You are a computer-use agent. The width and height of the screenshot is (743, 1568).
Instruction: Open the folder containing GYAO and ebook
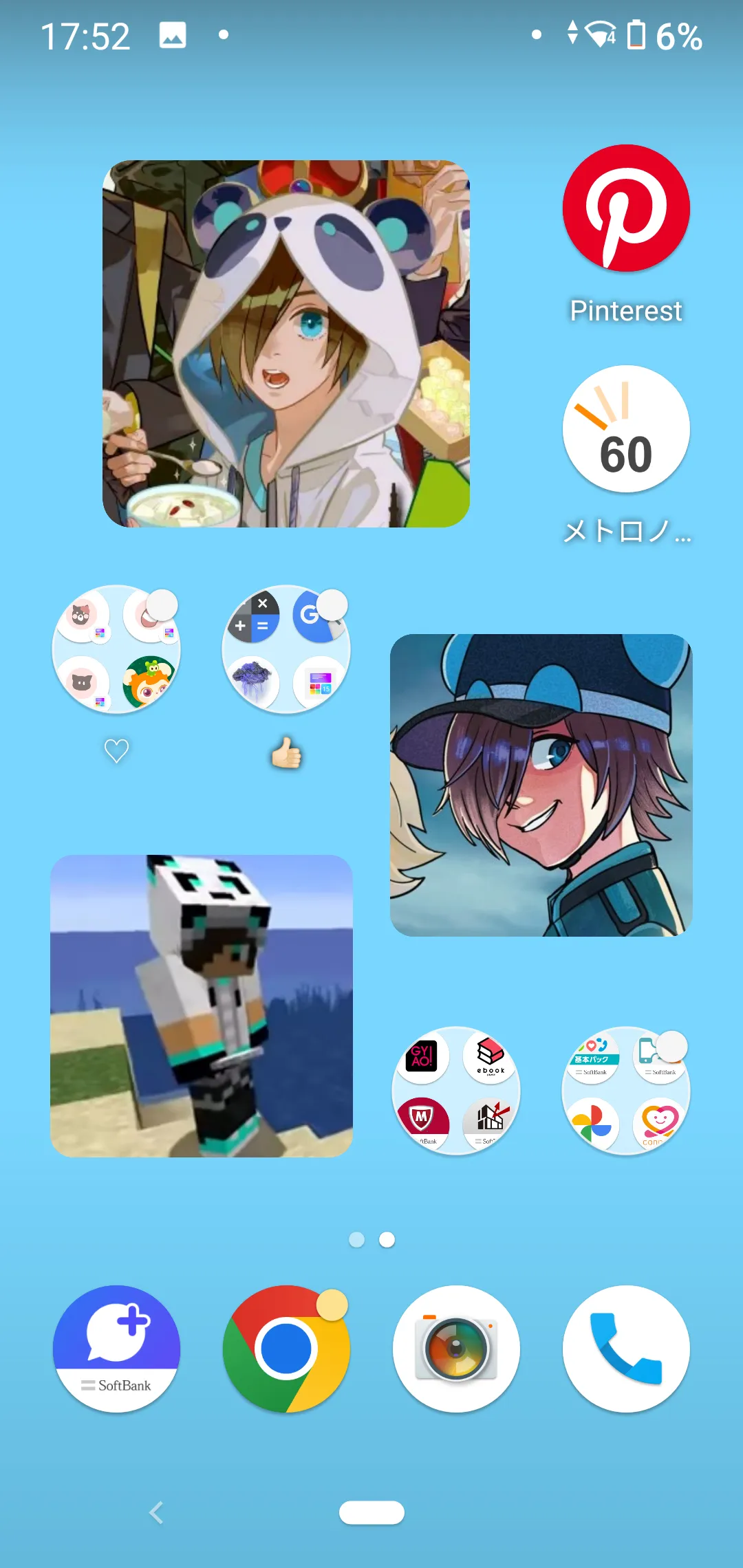(x=456, y=1090)
